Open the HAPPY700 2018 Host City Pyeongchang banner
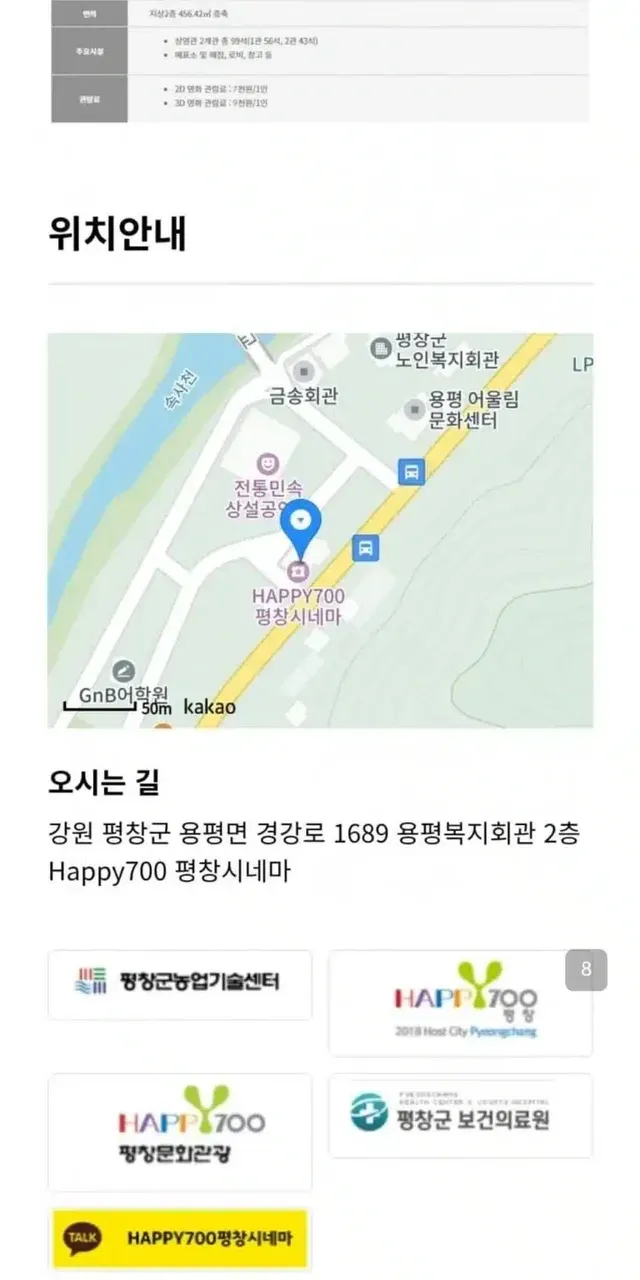This screenshot has height=1280, width=640. tap(460, 1002)
